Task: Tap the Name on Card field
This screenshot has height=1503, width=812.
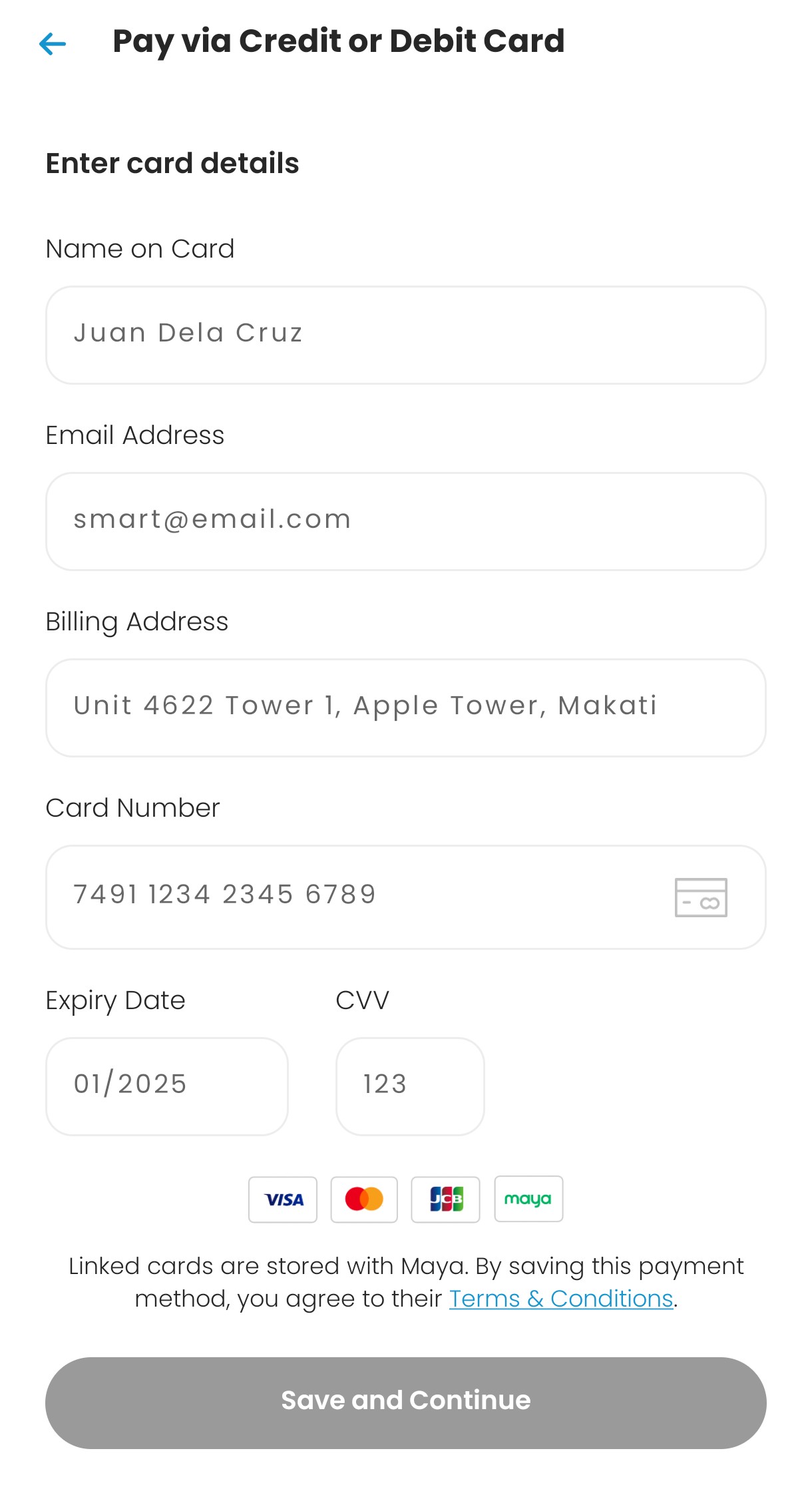Action: tap(405, 335)
